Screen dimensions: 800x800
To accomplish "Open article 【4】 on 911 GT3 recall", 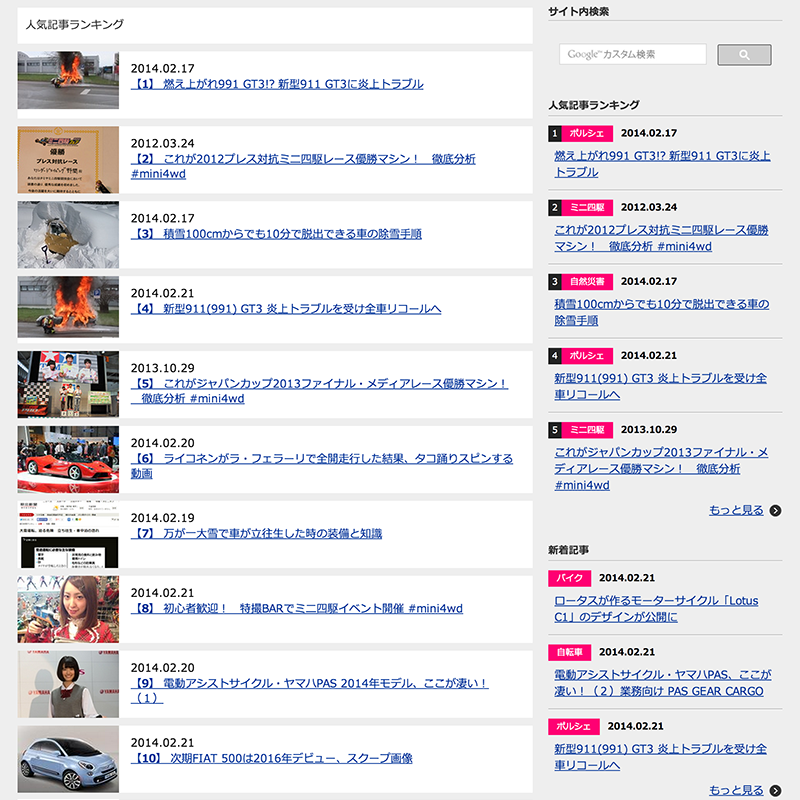I will coord(286,309).
